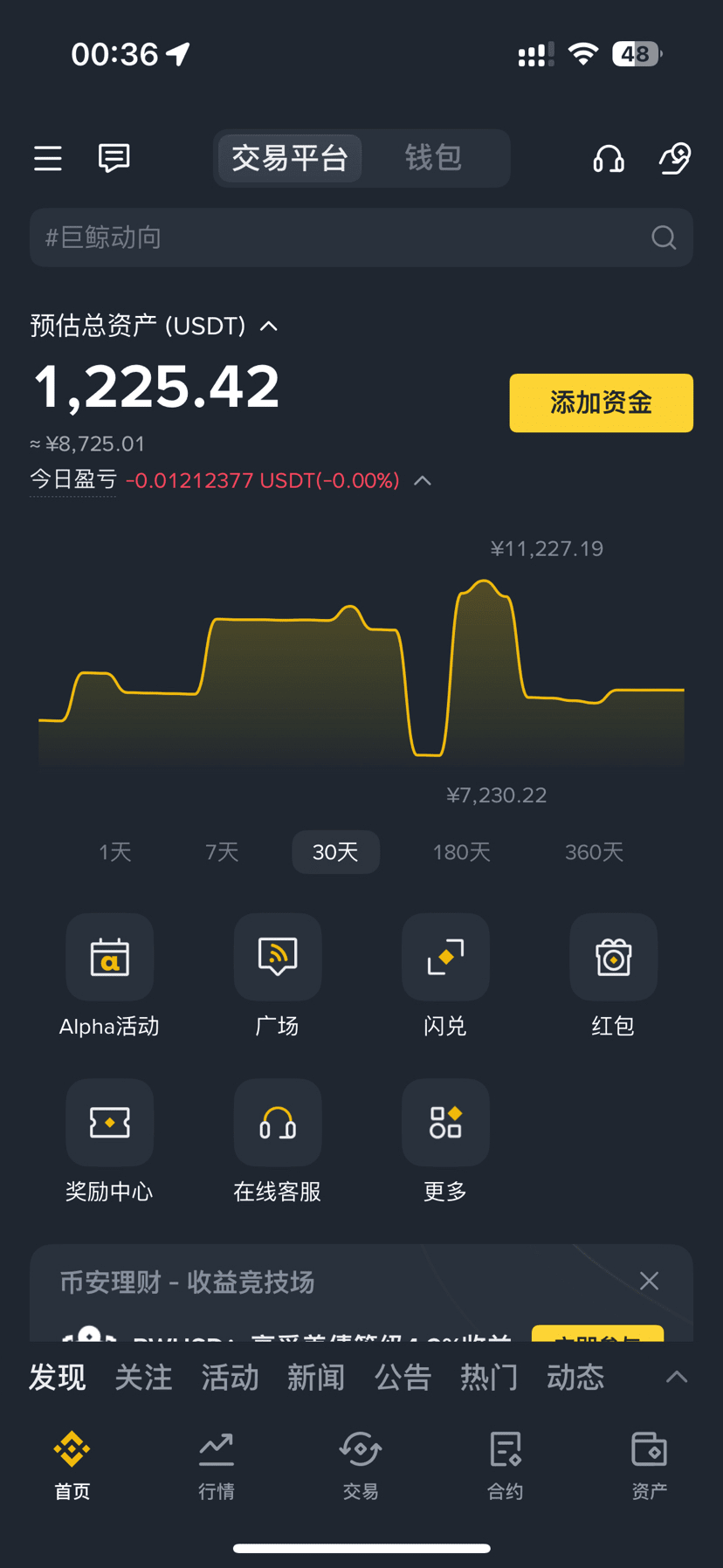The width and height of the screenshot is (723, 1568).
Task: Dismiss the 币安理财 banner
Action: (649, 1281)
